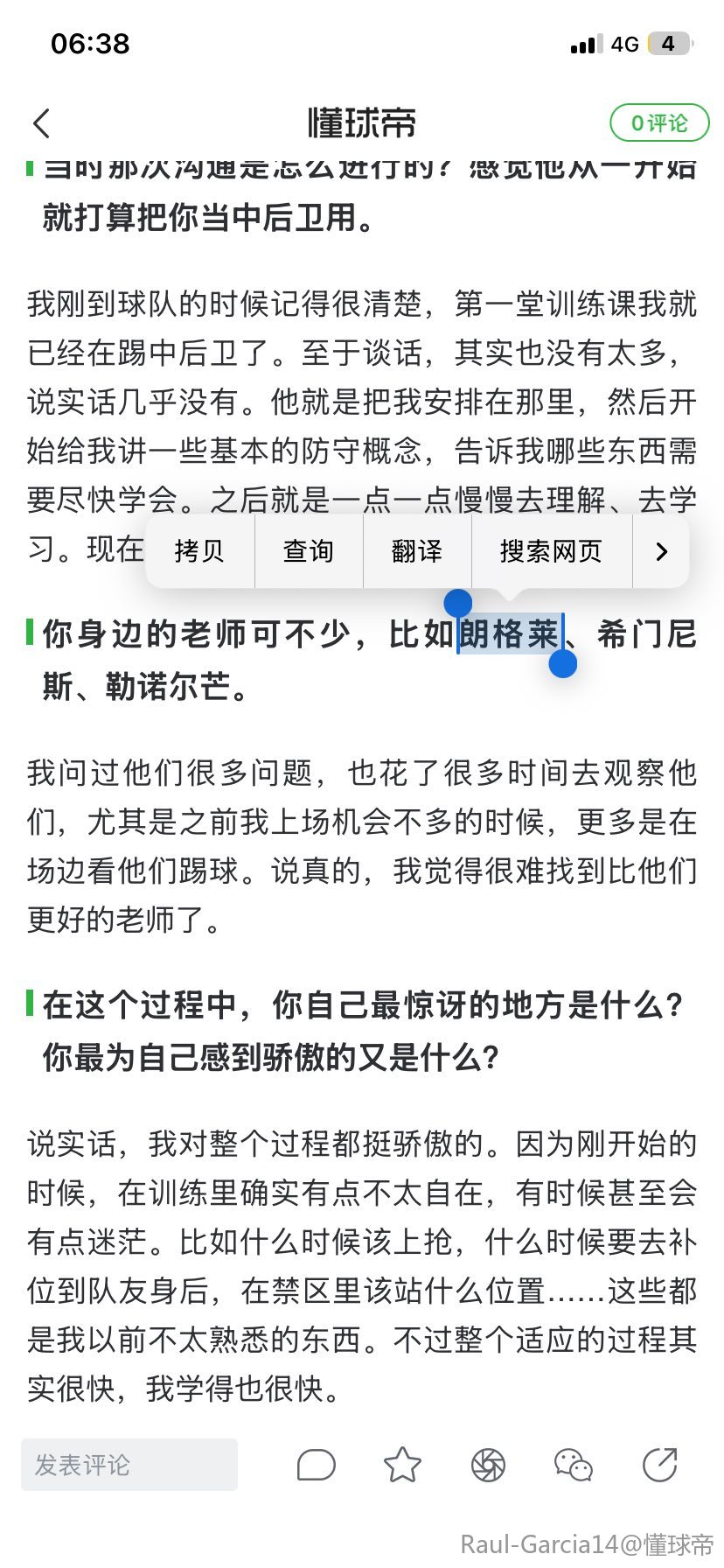Tap the WeChat Moments share icon
This screenshot has width=724, height=1568.
pyautogui.click(x=488, y=1465)
